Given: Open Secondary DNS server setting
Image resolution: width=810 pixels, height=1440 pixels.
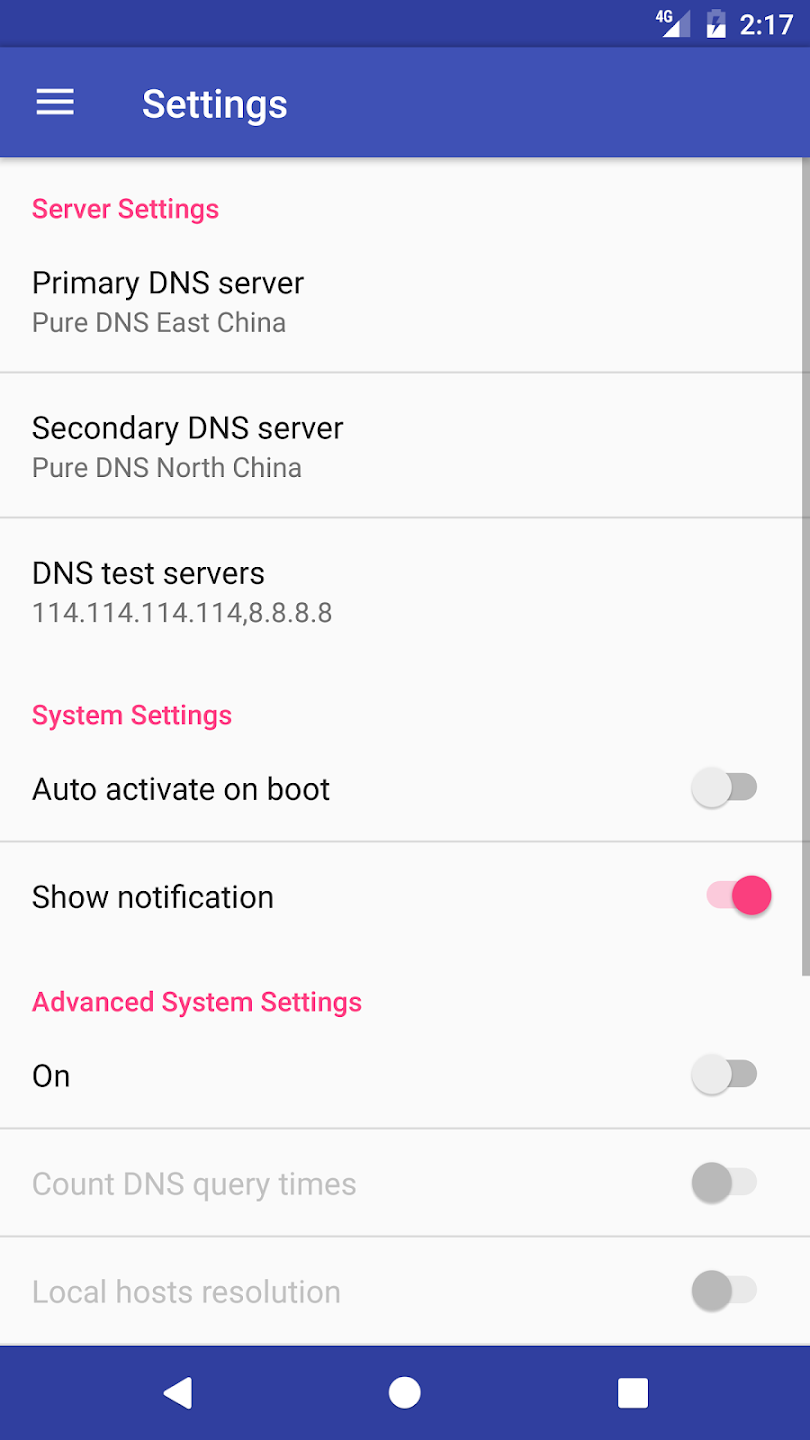Looking at the screenshot, I should pos(188,446).
